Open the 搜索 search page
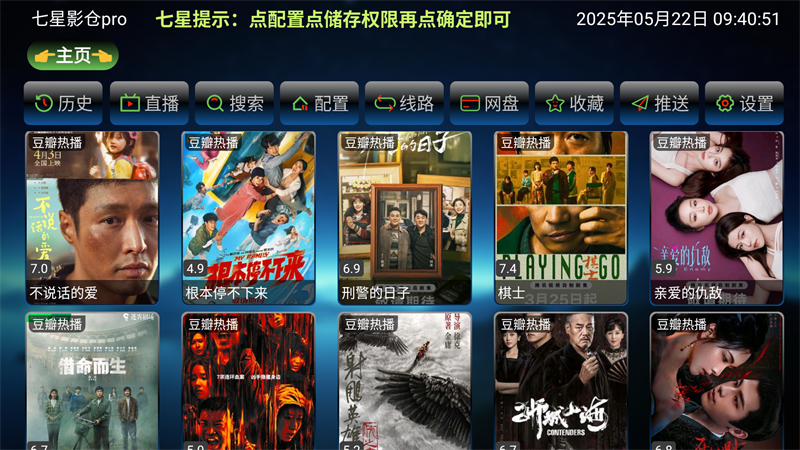 tap(234, 103)
